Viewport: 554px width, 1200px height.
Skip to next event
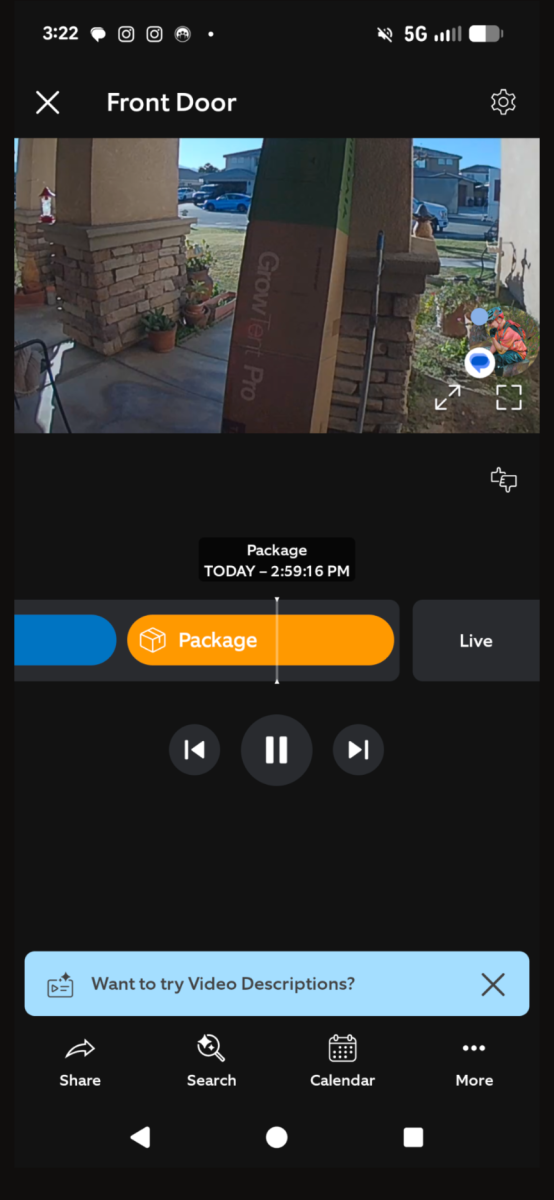[358, 750]
